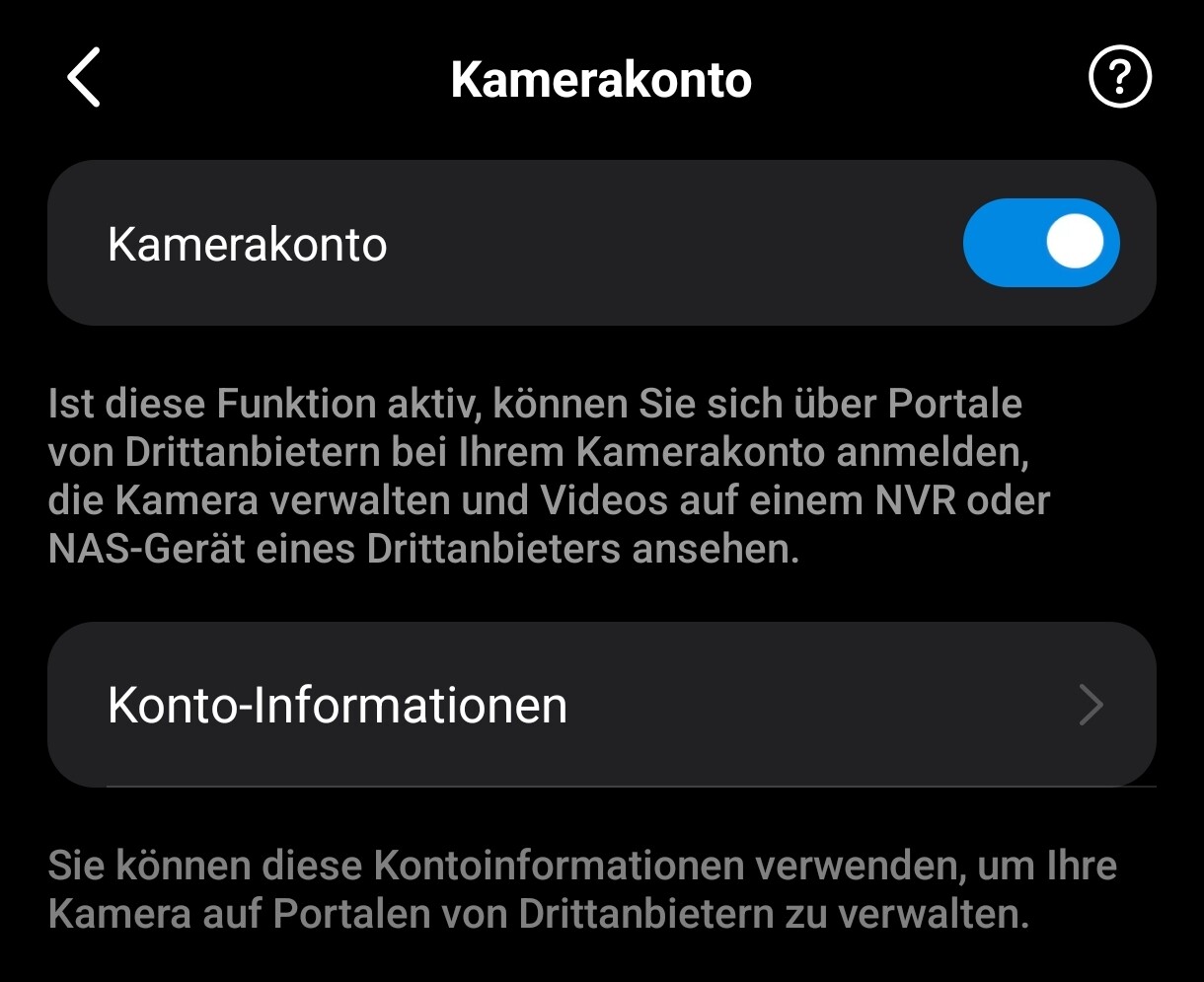Disable the Kamerakonto switch
Screen dimensions: 1204x982
point(1040,243)
